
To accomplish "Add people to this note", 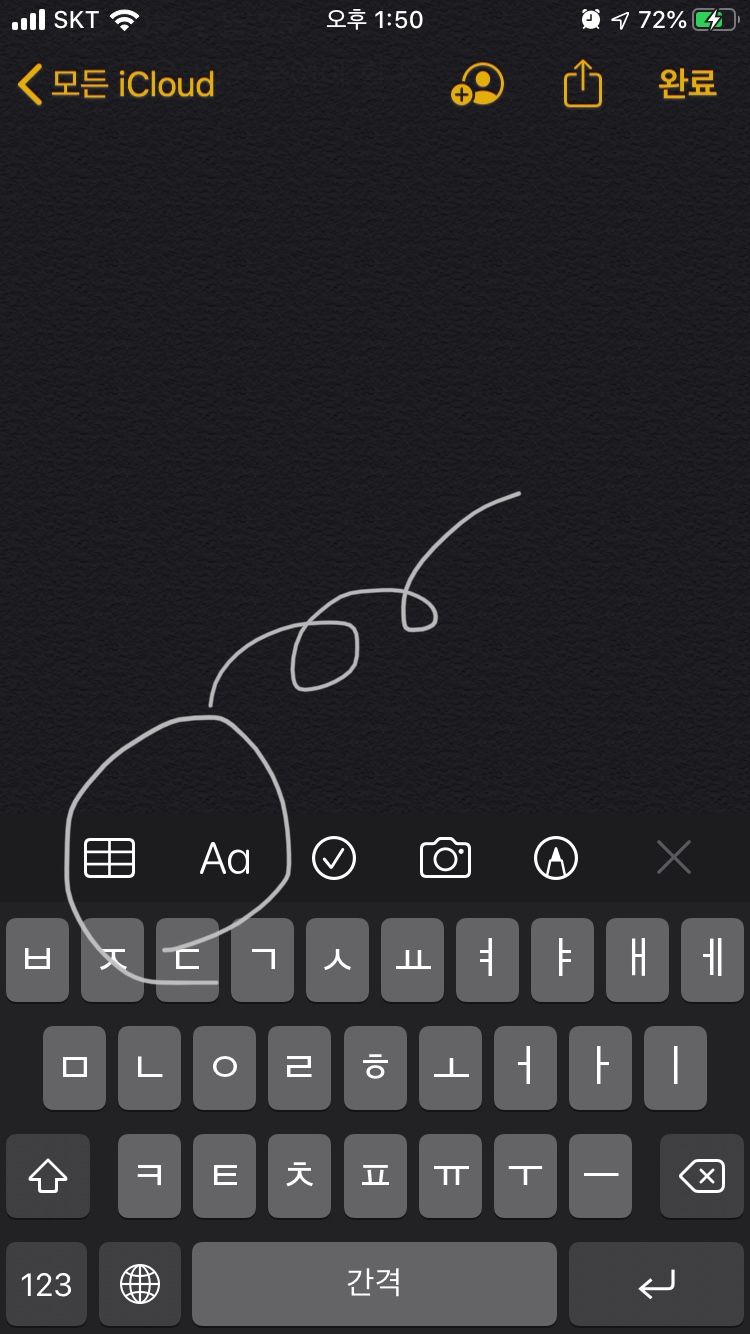I will 477,85.
